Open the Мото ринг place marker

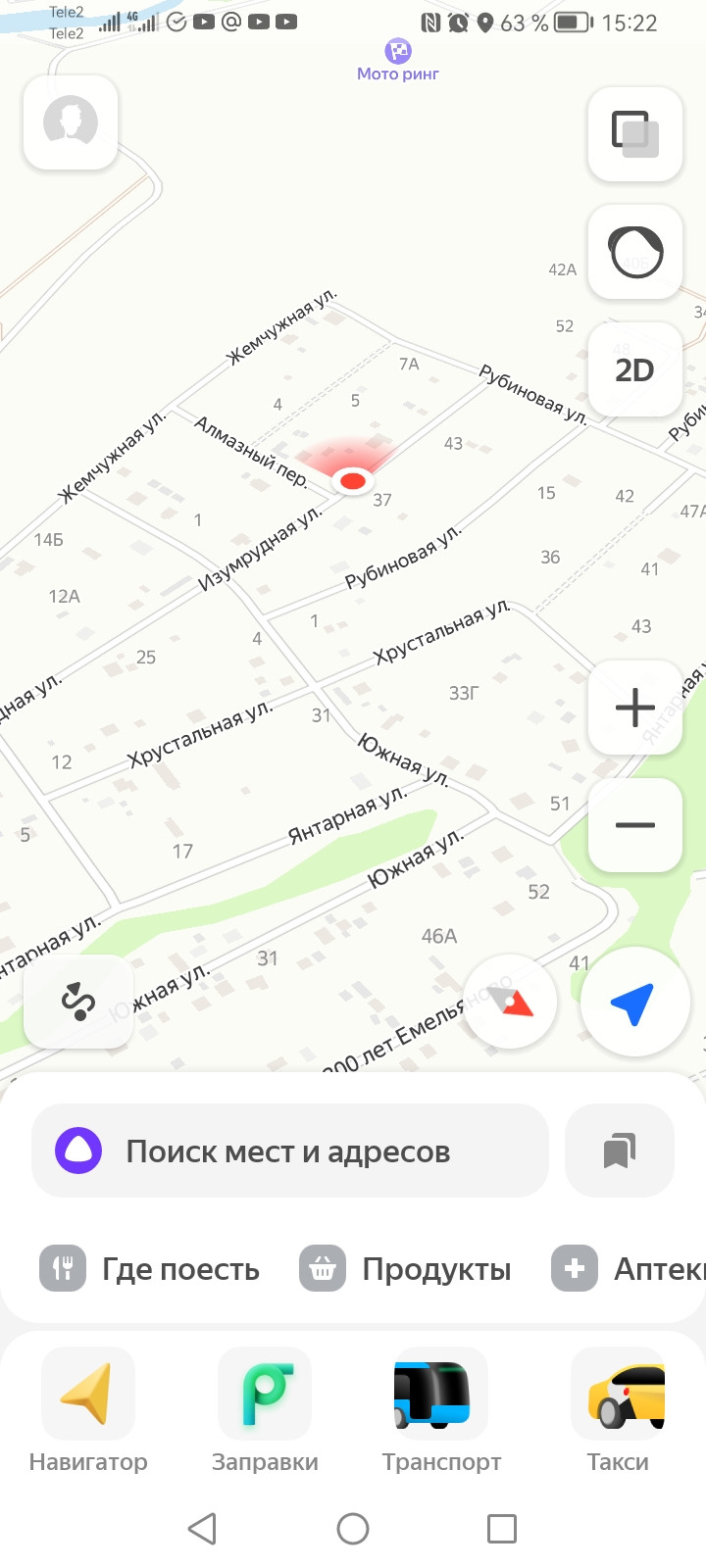398,52
